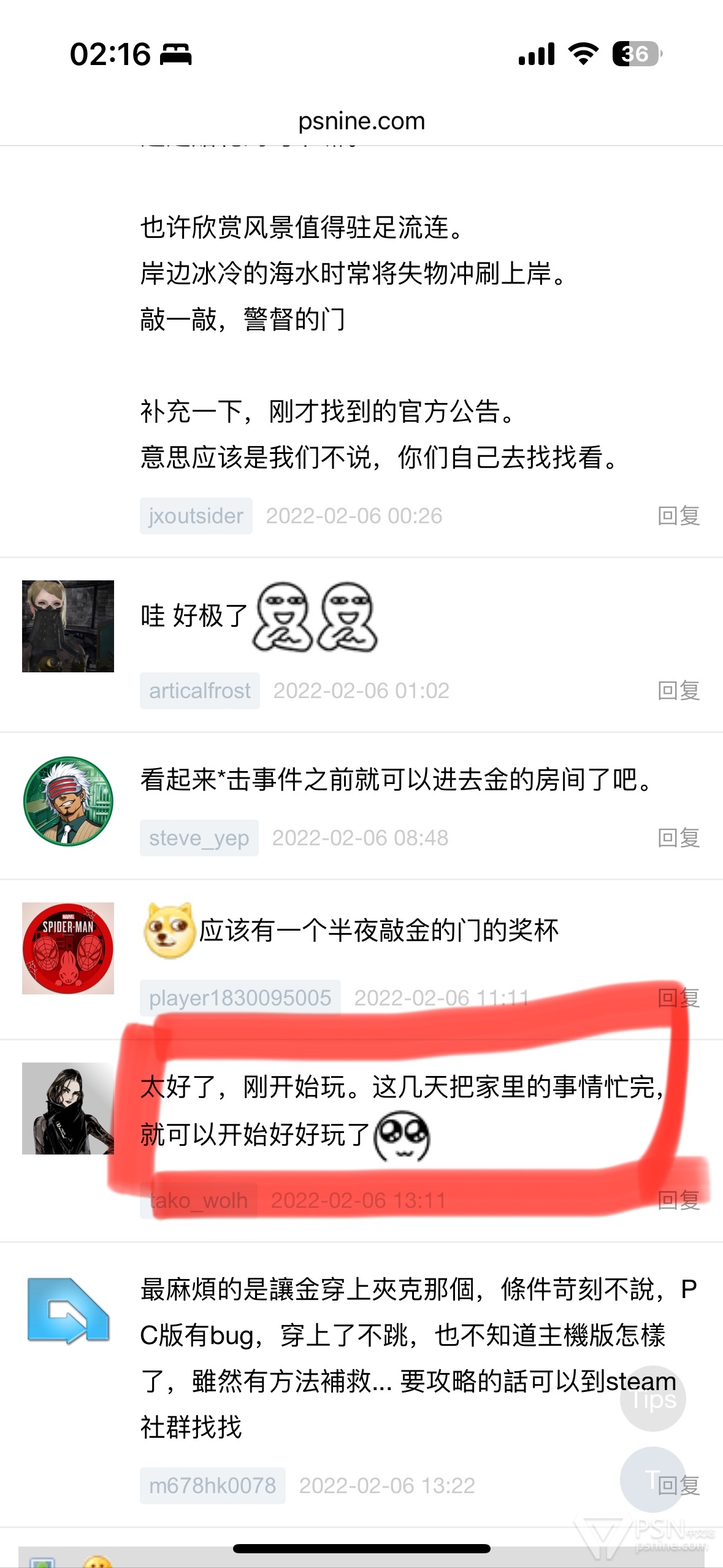Reply to articalfrost's comment
The image size is (723, 1568).
tap(679, 691)
